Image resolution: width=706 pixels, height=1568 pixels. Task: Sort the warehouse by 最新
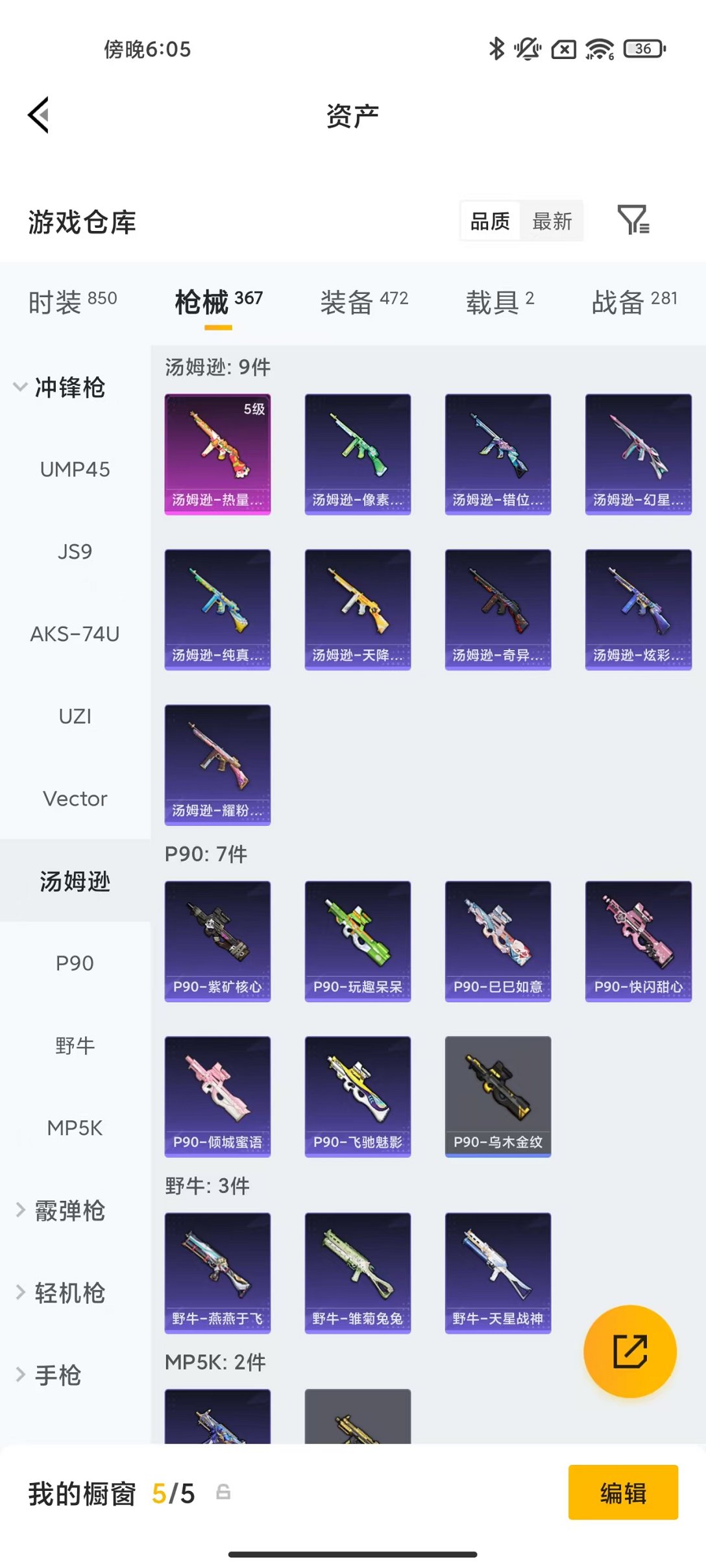(552, 221)
